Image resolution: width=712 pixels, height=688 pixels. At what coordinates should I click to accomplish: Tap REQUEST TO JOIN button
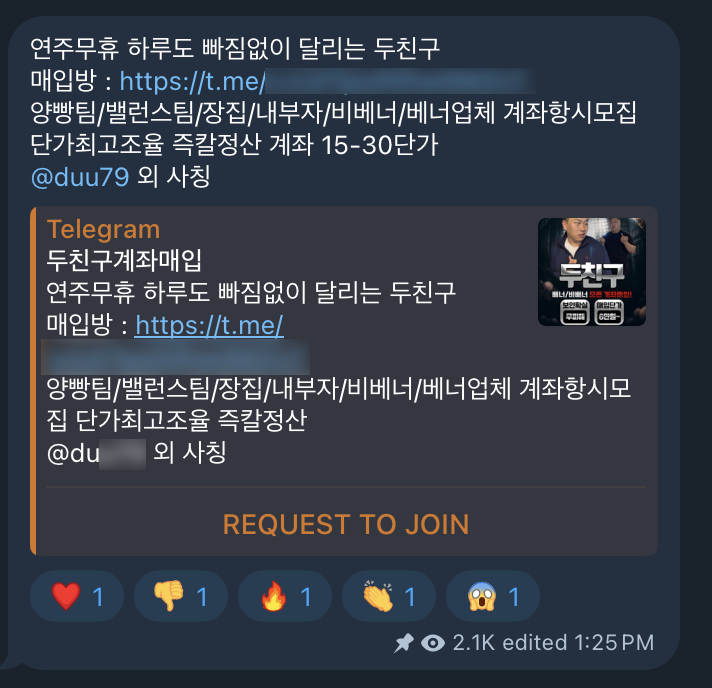point(345,524)
